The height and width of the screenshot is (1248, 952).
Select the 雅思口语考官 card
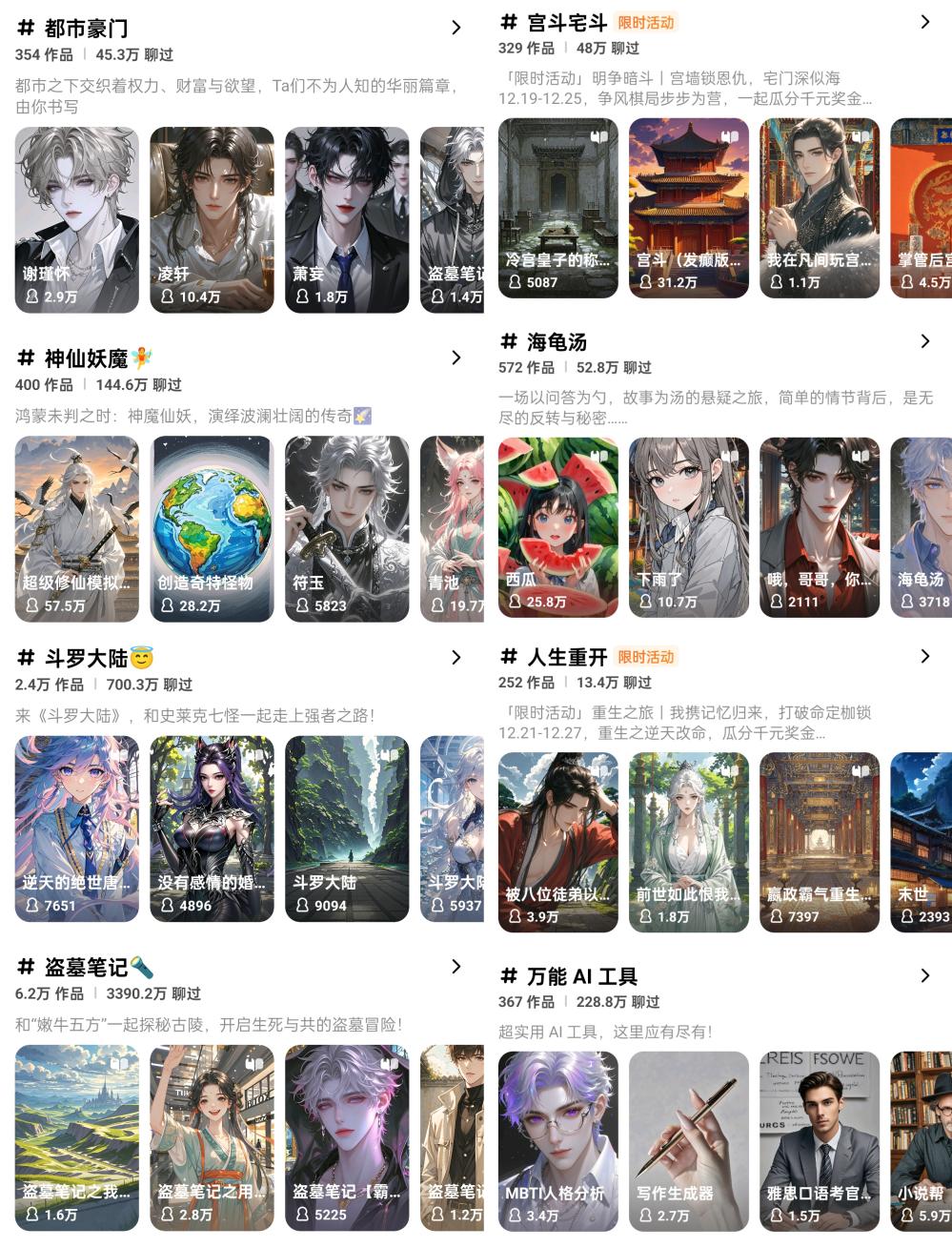point(820,1141)
